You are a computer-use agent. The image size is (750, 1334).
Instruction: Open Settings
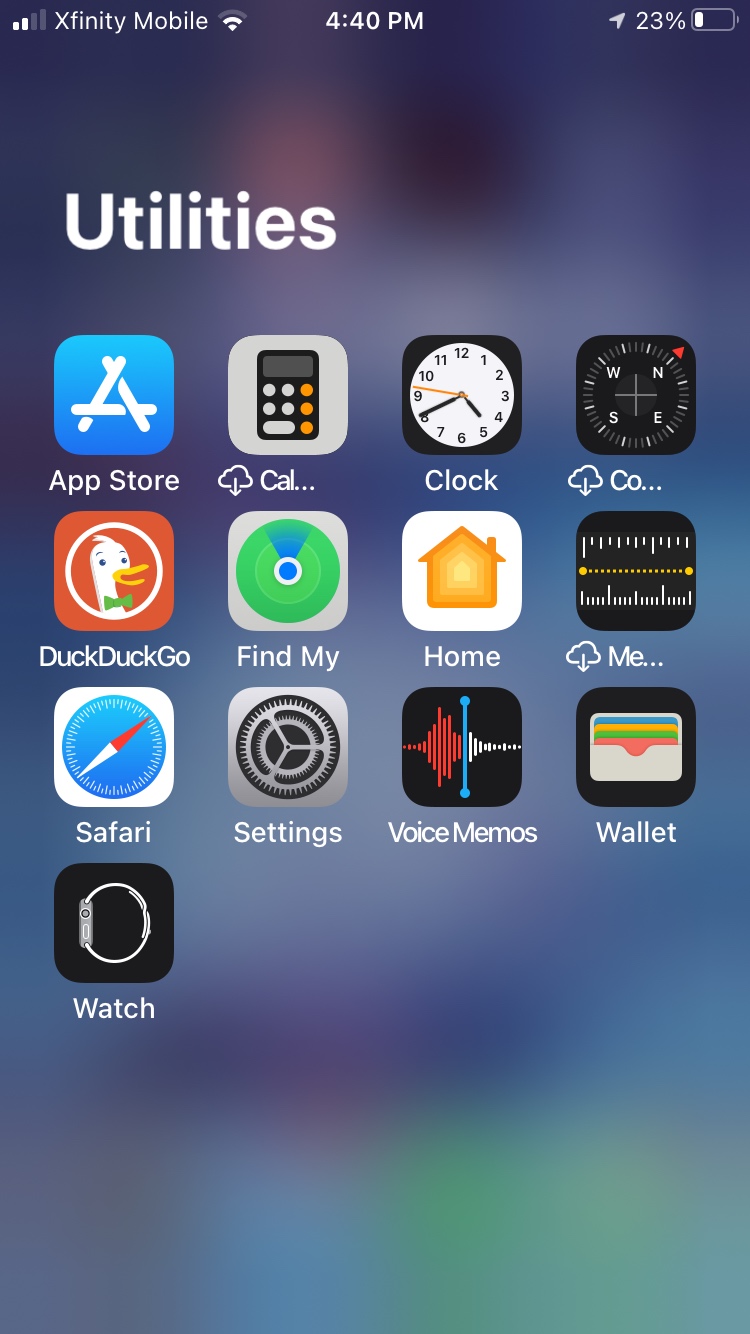coord(288,747)
